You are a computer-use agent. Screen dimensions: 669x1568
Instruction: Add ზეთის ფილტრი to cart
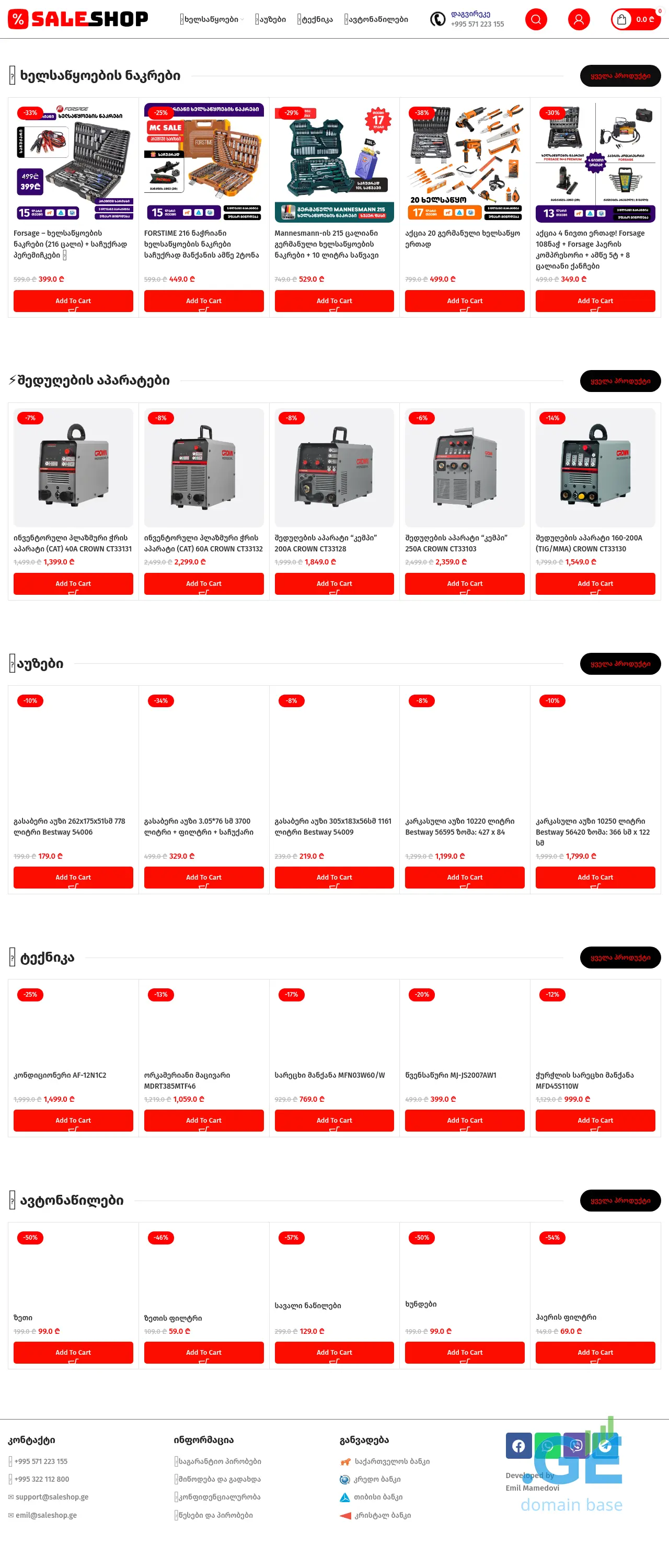[203, 1352]
